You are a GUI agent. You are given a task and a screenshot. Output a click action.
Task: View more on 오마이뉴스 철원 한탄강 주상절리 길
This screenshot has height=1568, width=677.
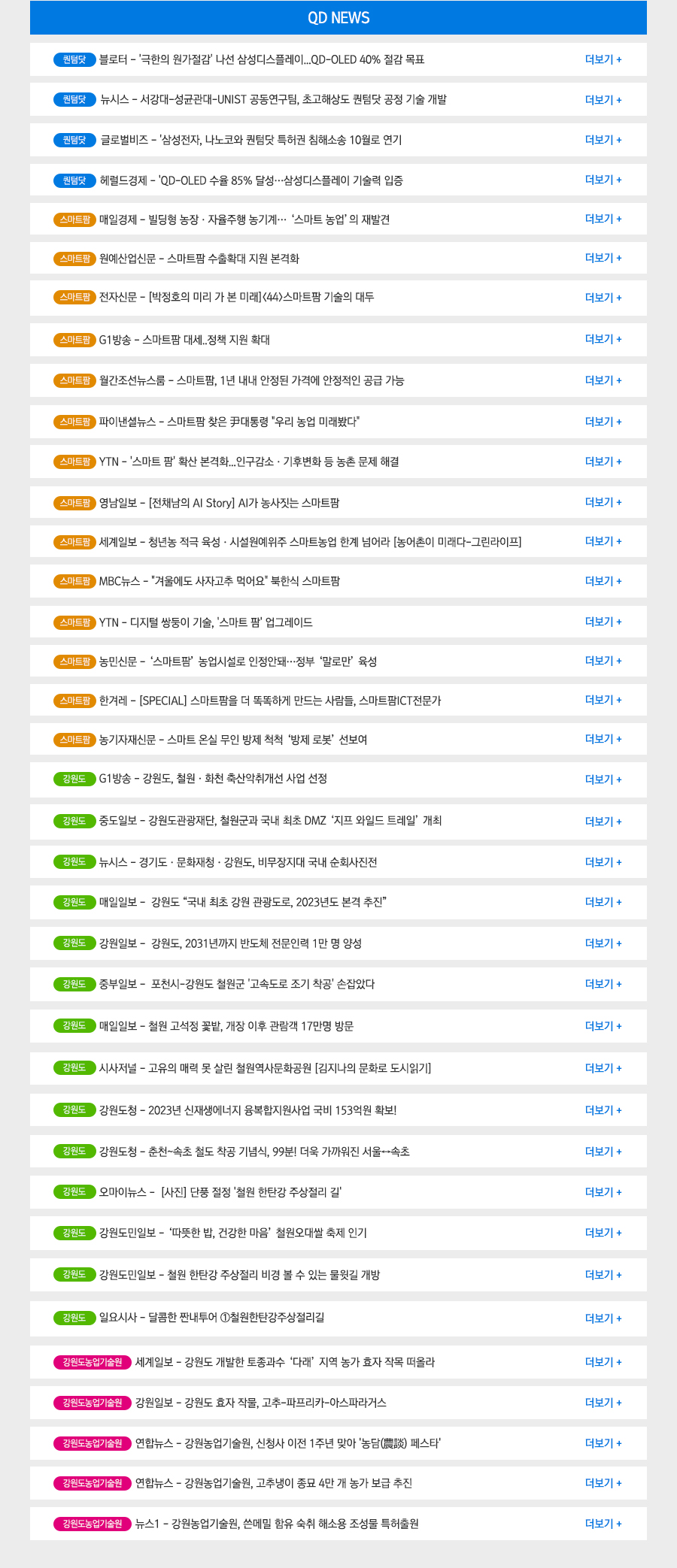[603, 1192]
